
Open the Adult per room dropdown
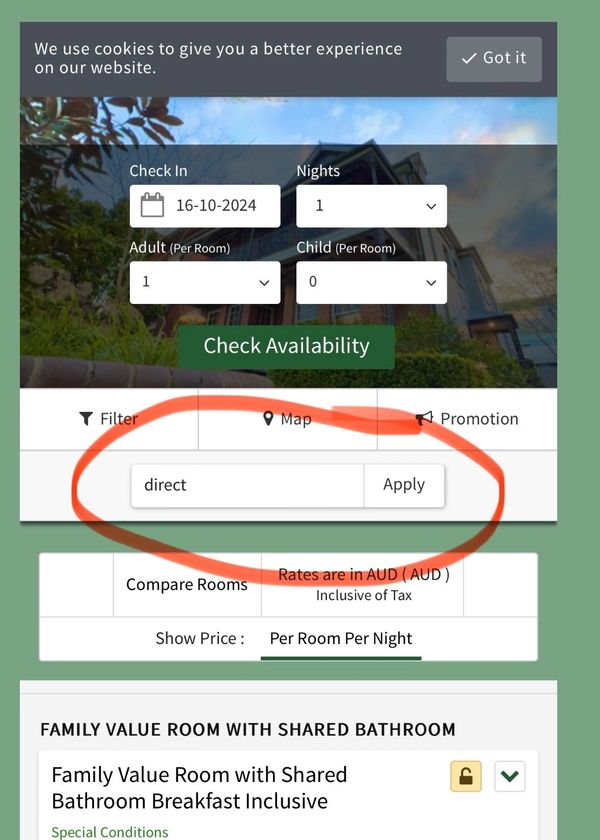[205, 282]
